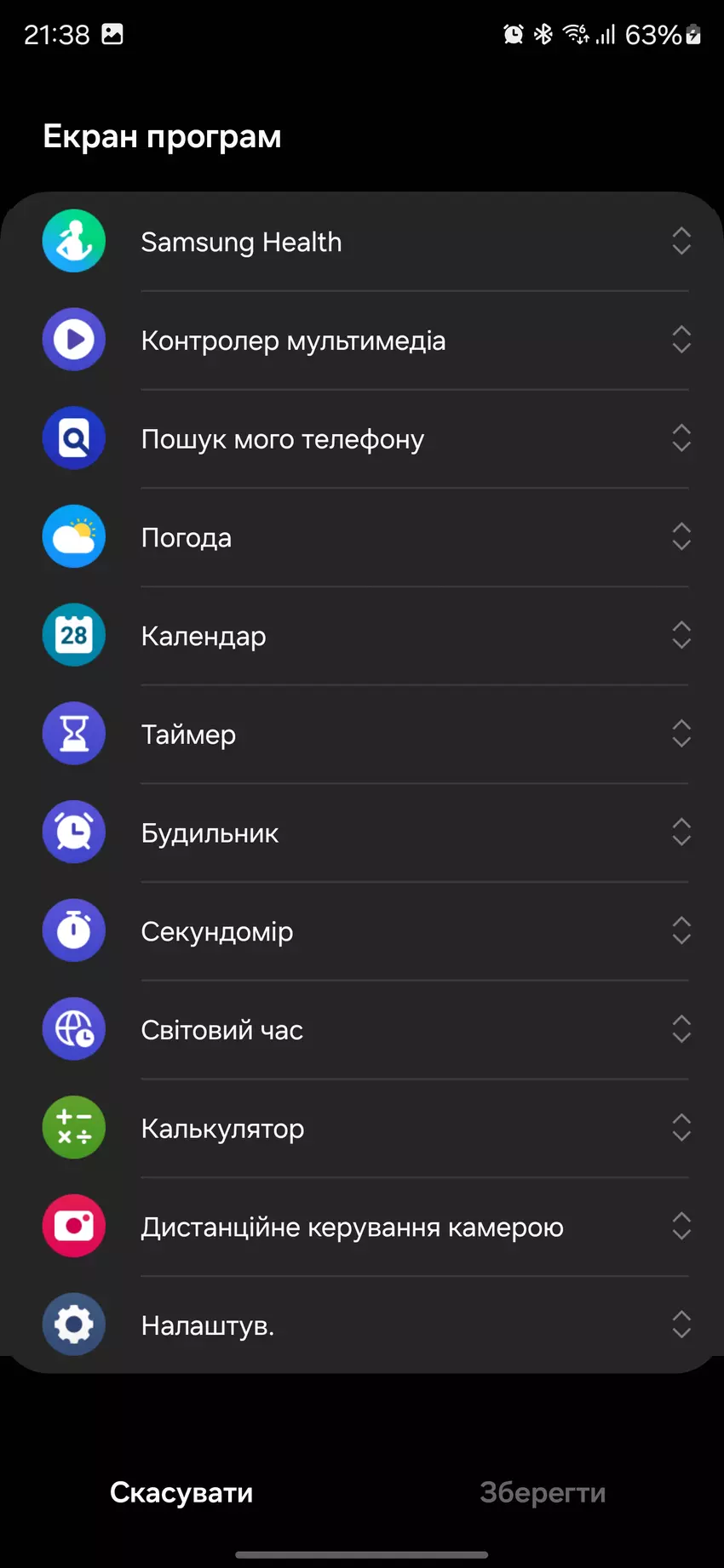Select the Секундомір stopwatch icon
This screenshot has height=1568, width=724.
(x=73, y=930)
